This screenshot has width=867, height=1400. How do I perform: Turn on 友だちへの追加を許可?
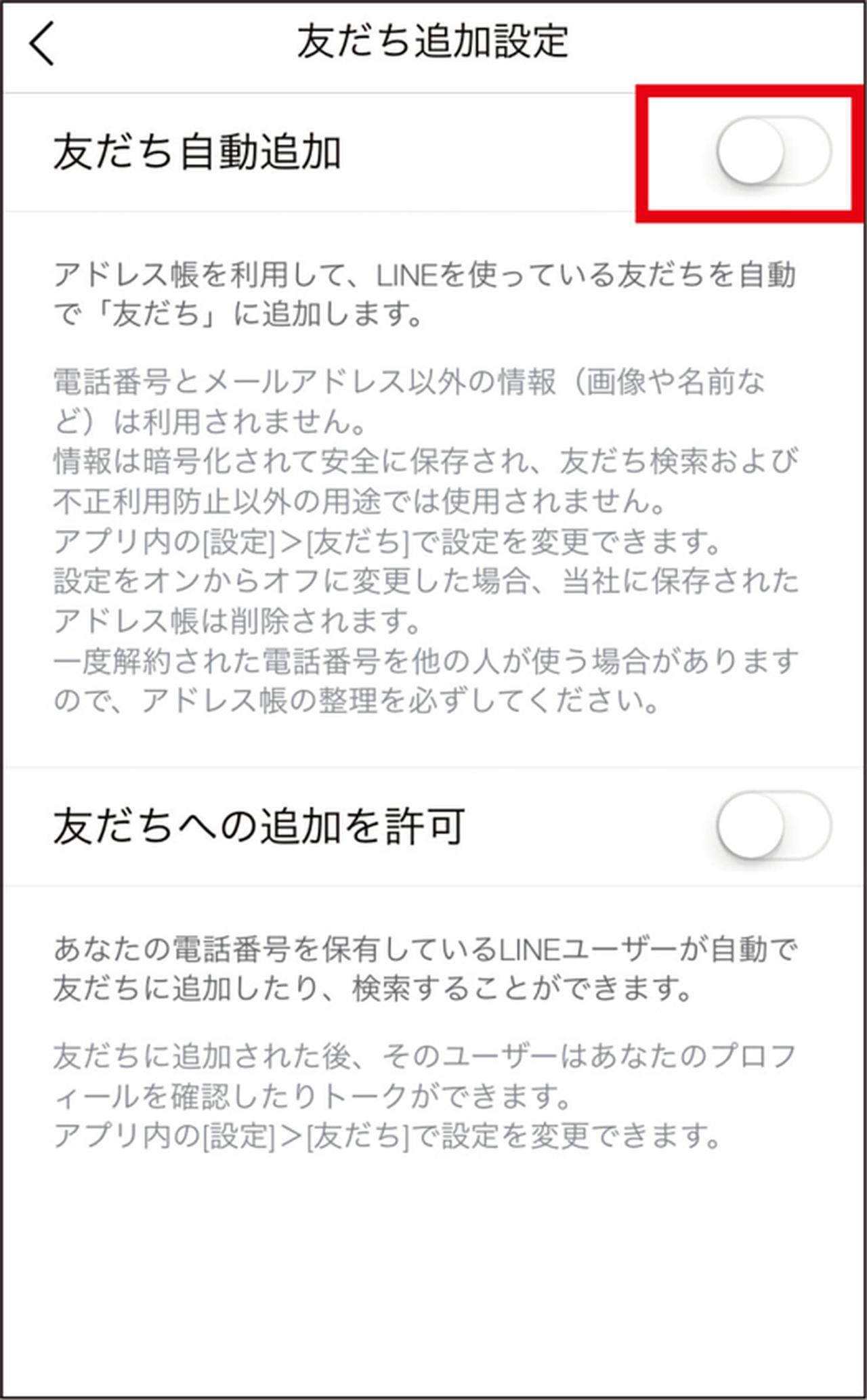(773, 826)
